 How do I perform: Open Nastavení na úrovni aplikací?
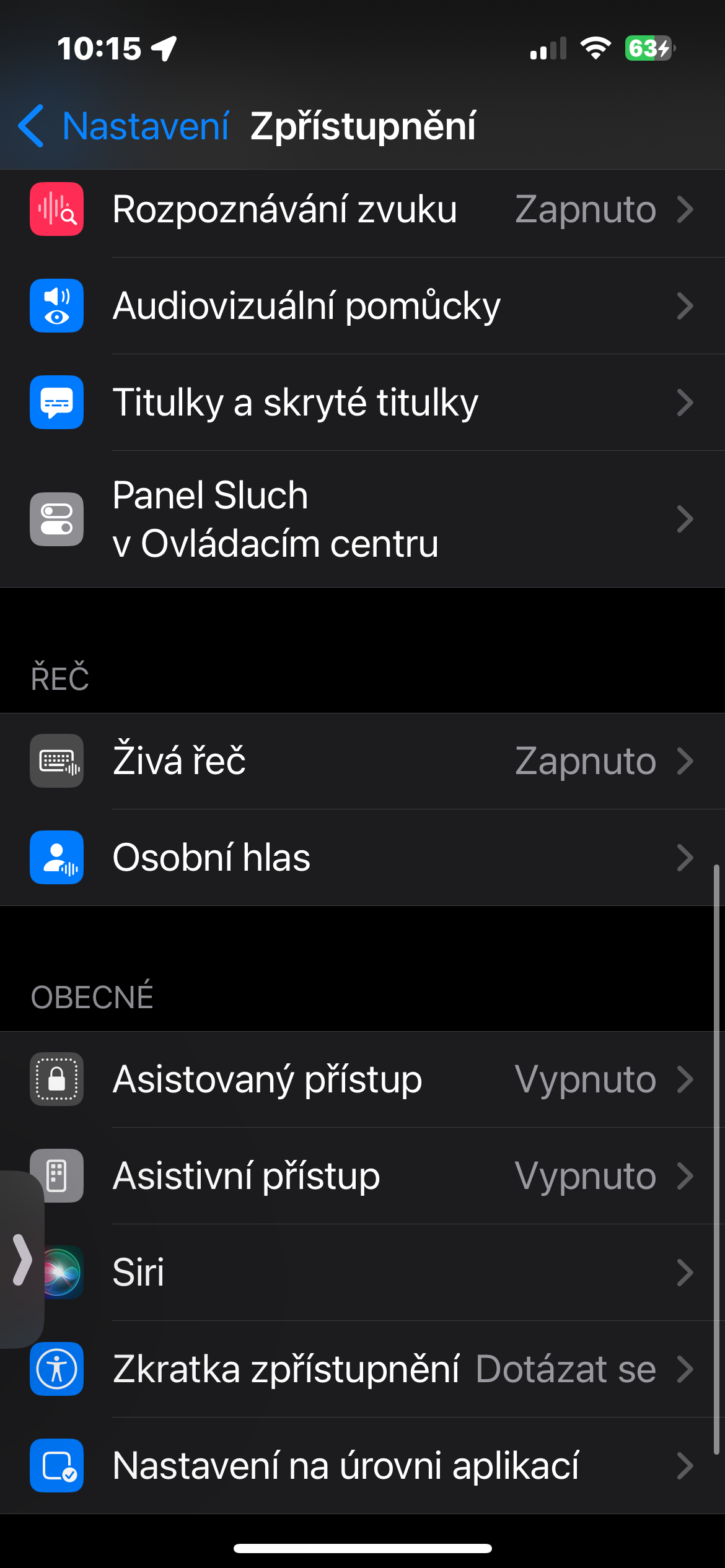[372, 1465]
